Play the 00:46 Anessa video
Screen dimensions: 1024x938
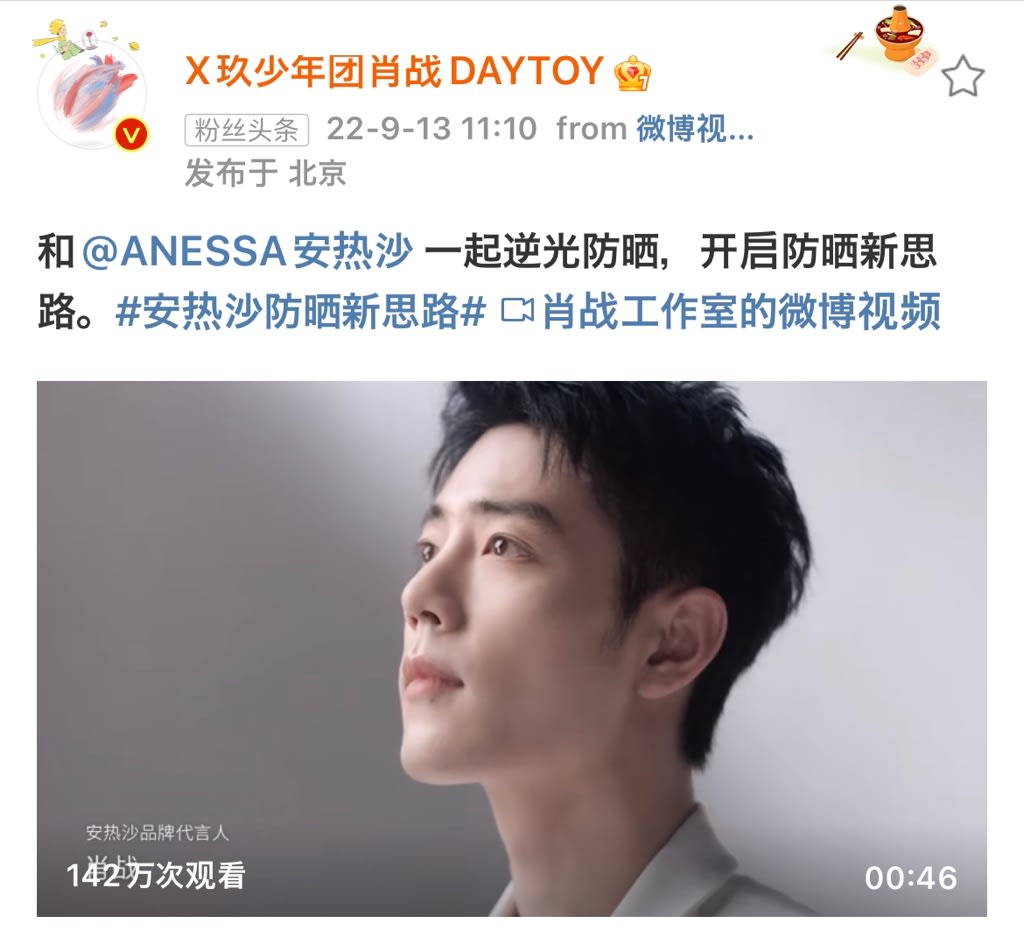511,648
